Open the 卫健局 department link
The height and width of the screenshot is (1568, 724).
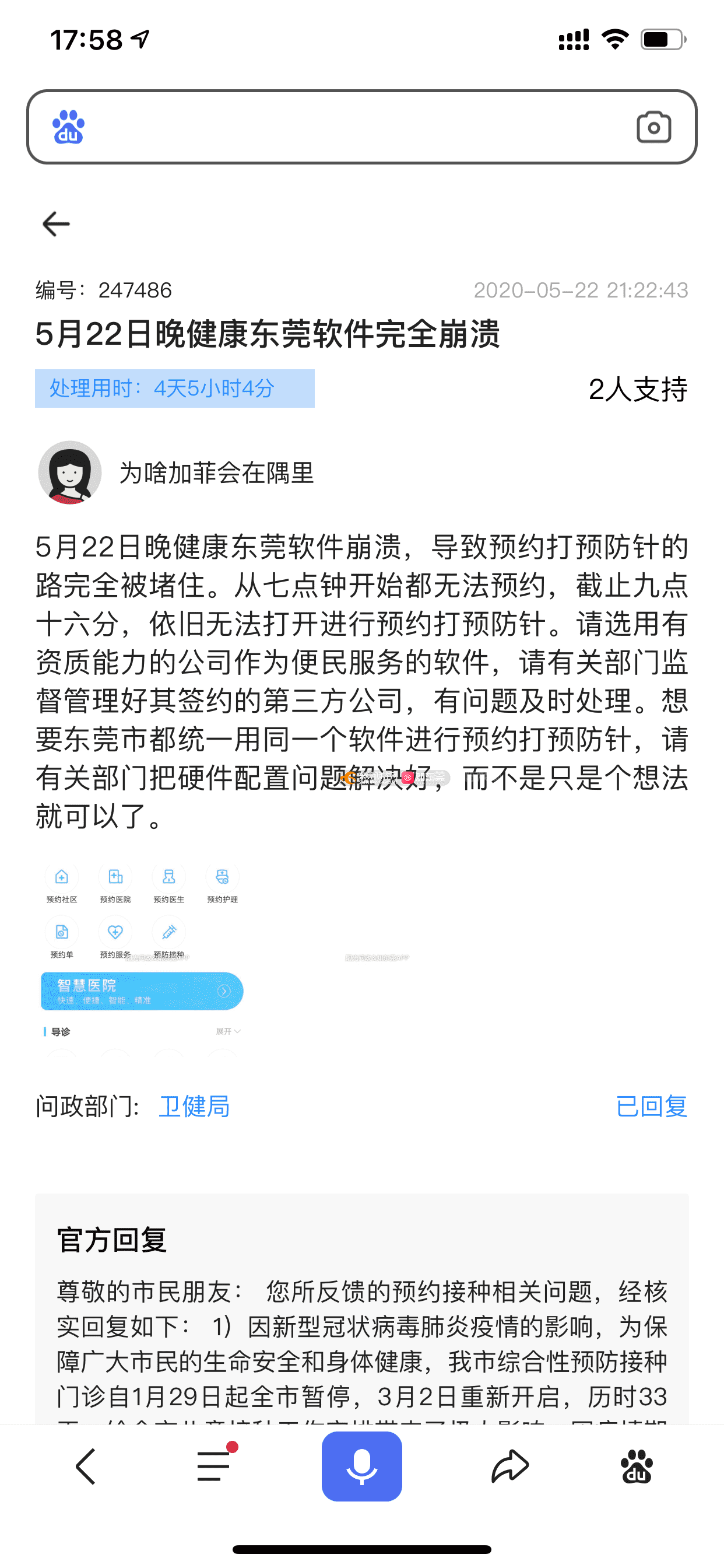pyautogui.click(x=194, y=1106)
